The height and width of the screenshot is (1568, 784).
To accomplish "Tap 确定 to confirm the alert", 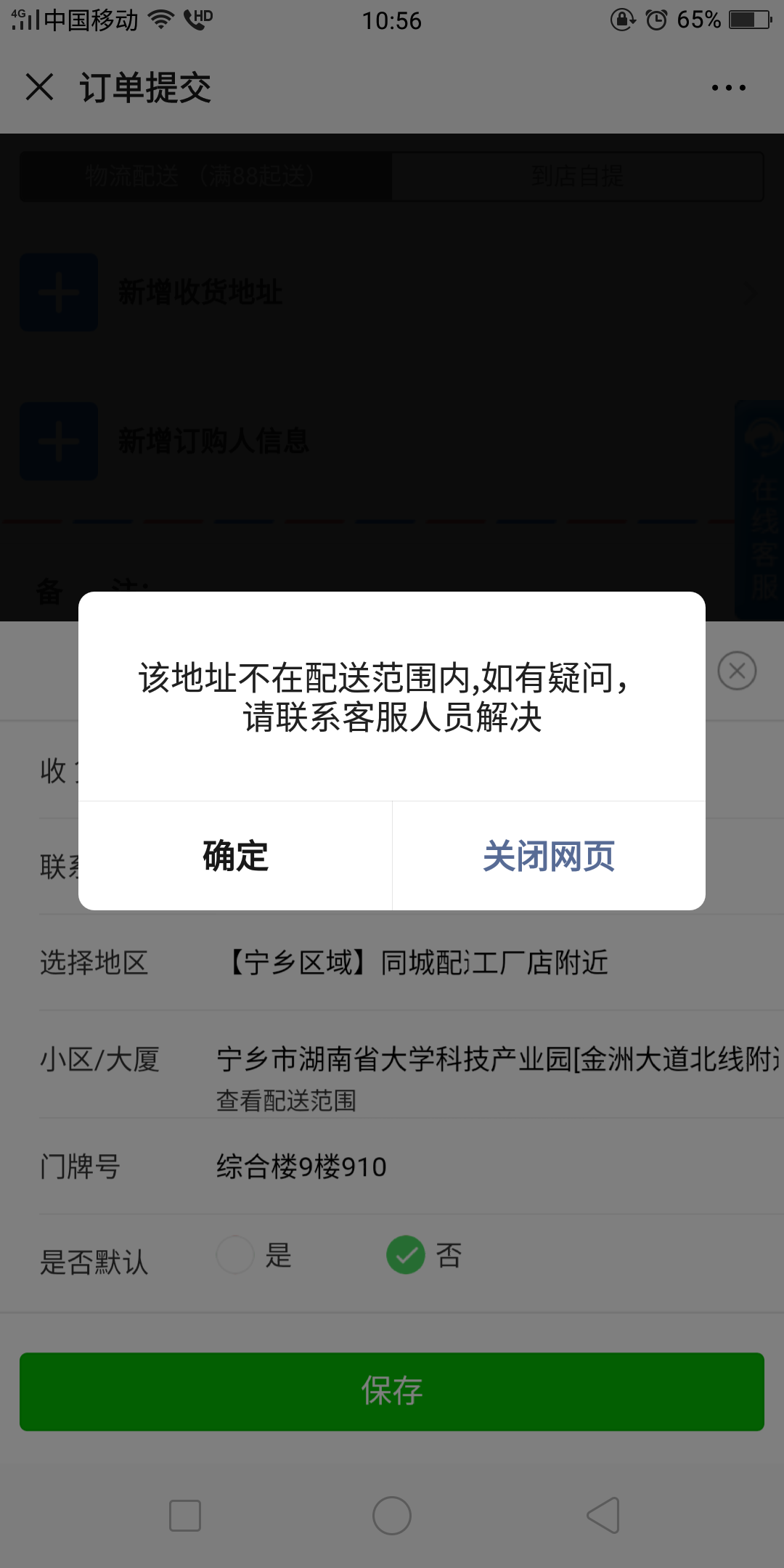I will (235, 856).
